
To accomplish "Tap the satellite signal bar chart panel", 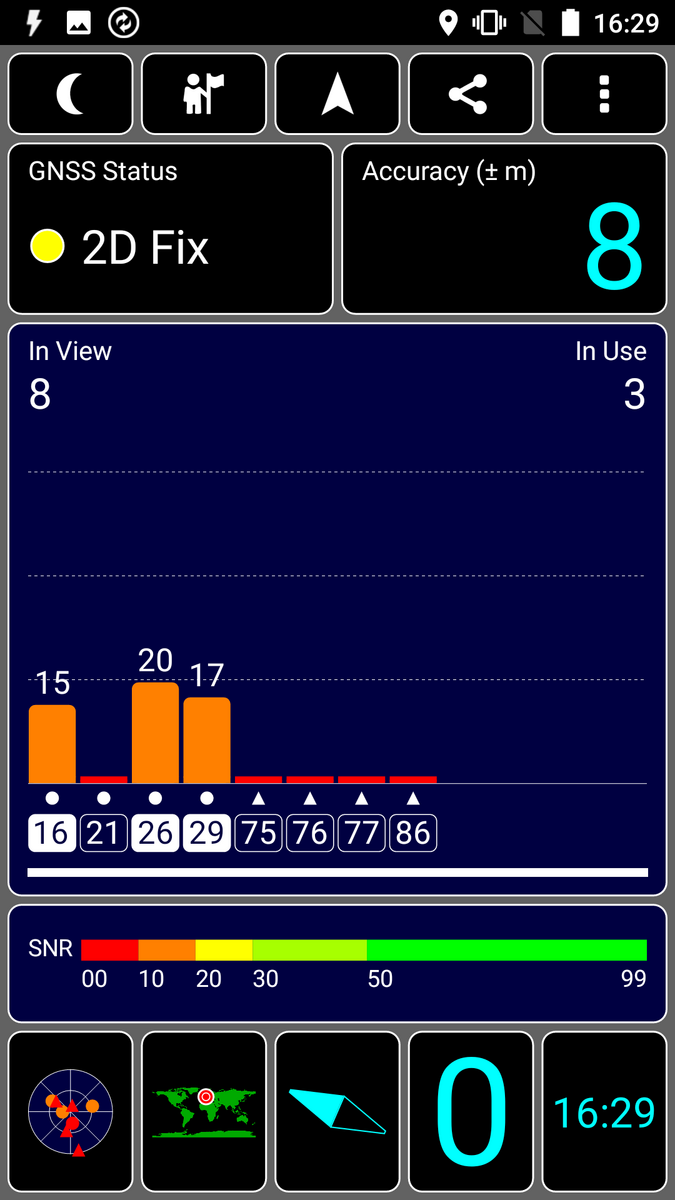I will click(x=338, y=609).
